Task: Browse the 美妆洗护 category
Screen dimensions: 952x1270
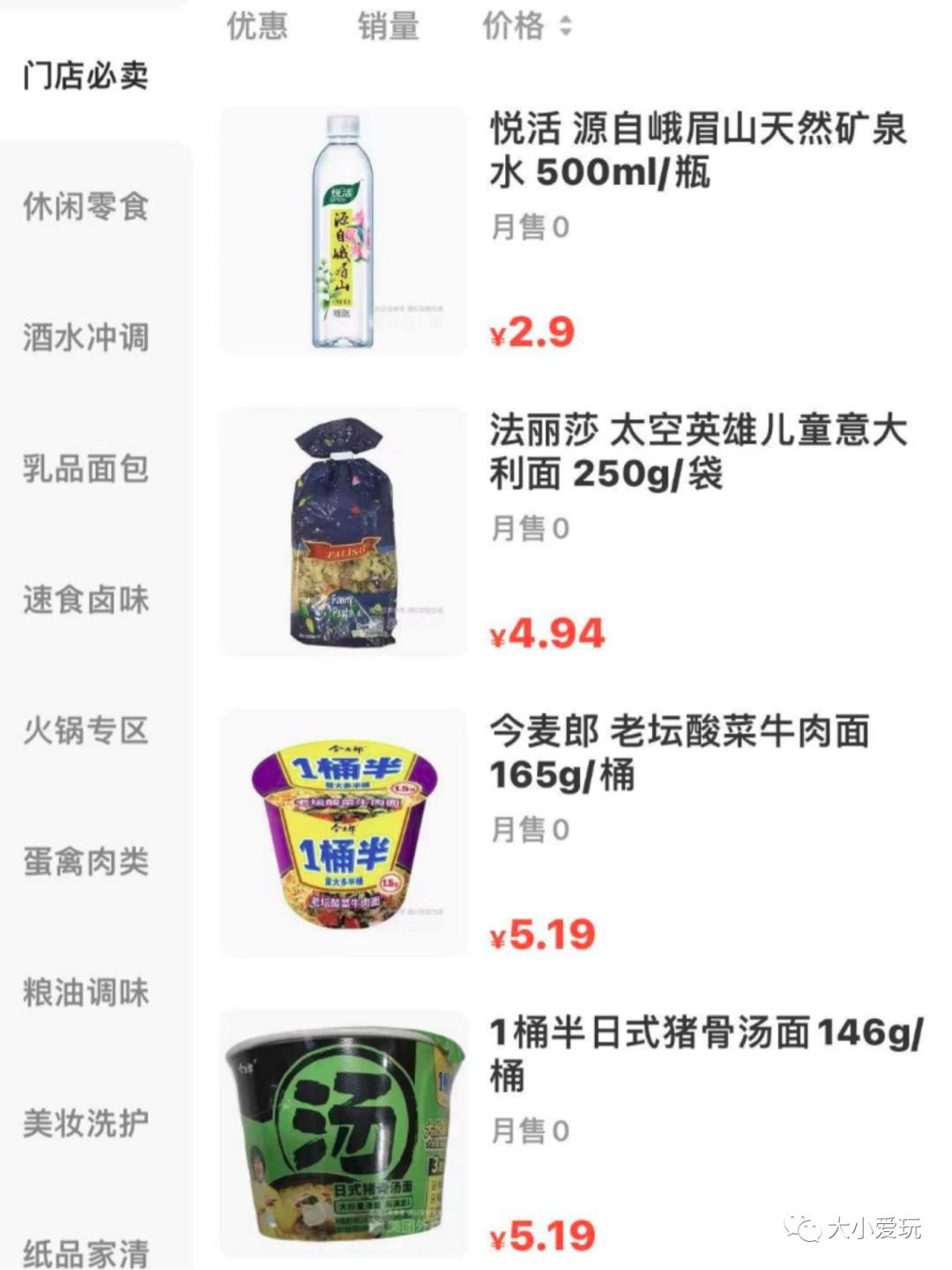Action: (x=84, y=1124)
